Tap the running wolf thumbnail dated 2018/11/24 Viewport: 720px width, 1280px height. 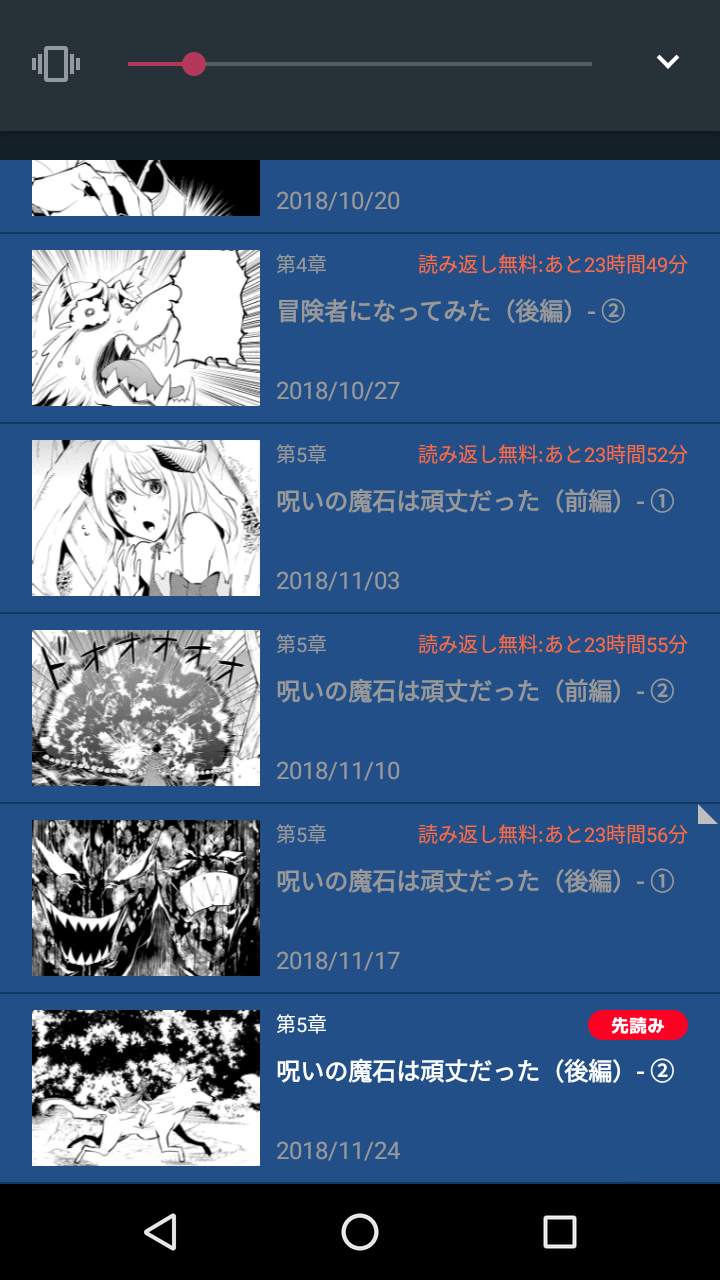point(145,1087)
